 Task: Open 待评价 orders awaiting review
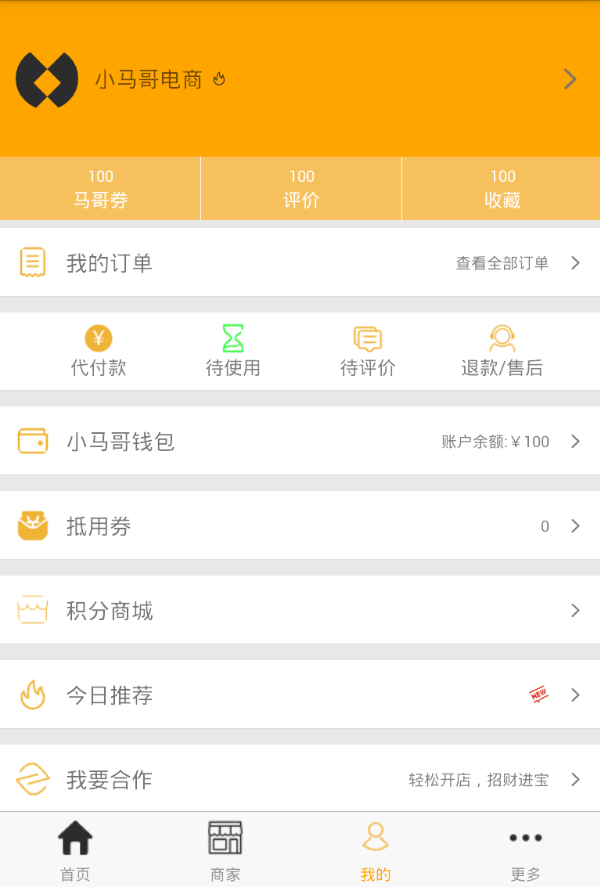point(368,351)
